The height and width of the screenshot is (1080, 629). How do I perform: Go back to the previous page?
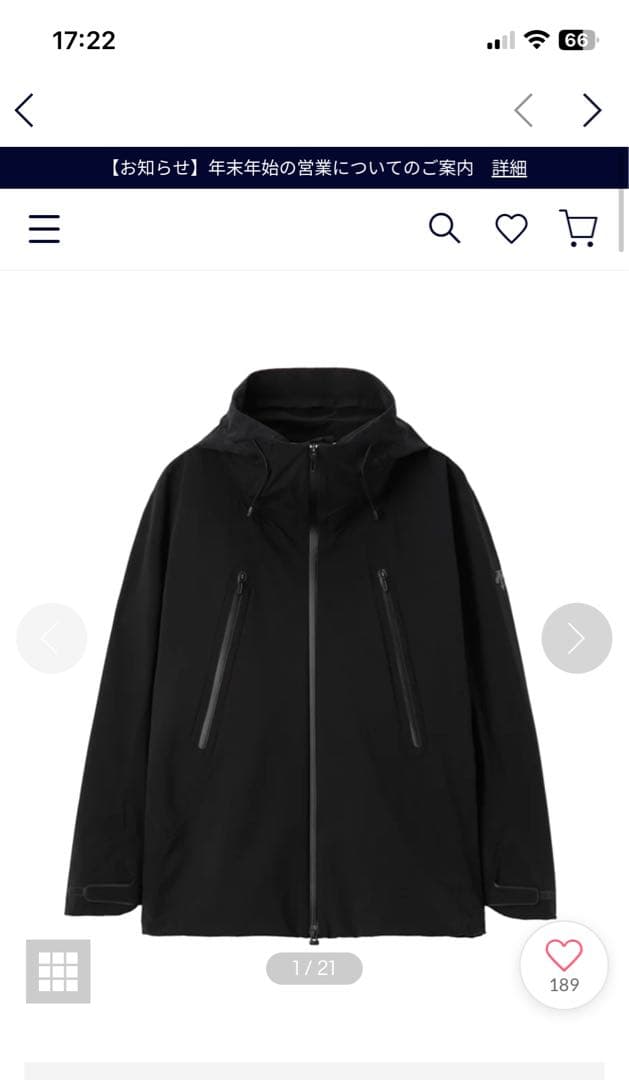pos(25,110)
